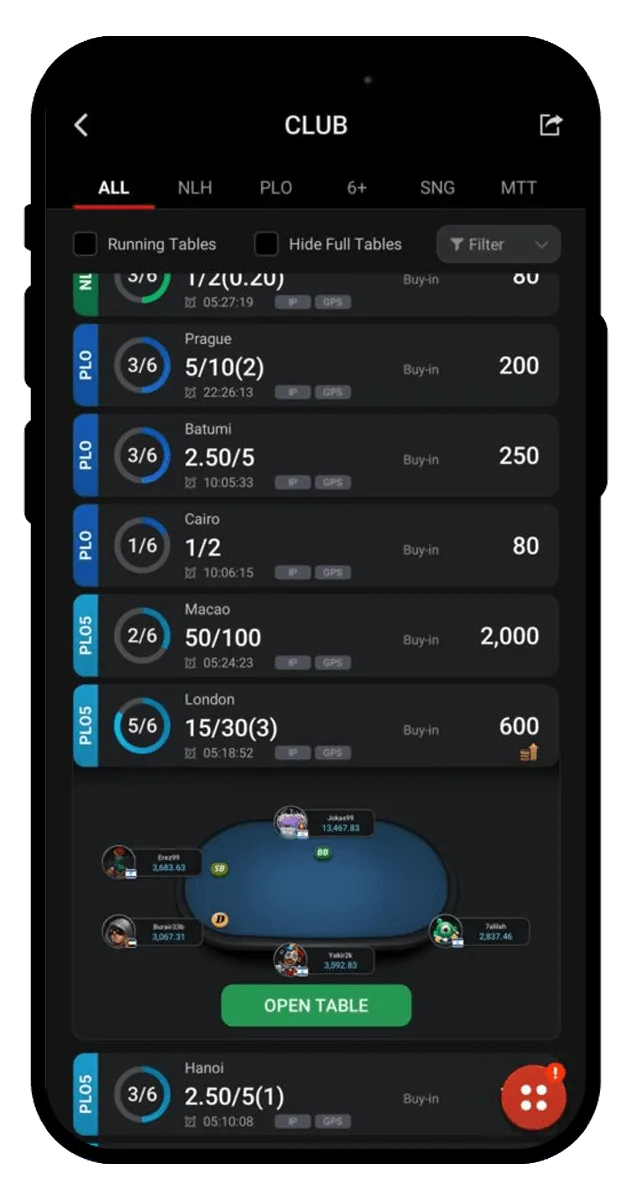Tap the green OPEN TABLE button

[316, 1005]
